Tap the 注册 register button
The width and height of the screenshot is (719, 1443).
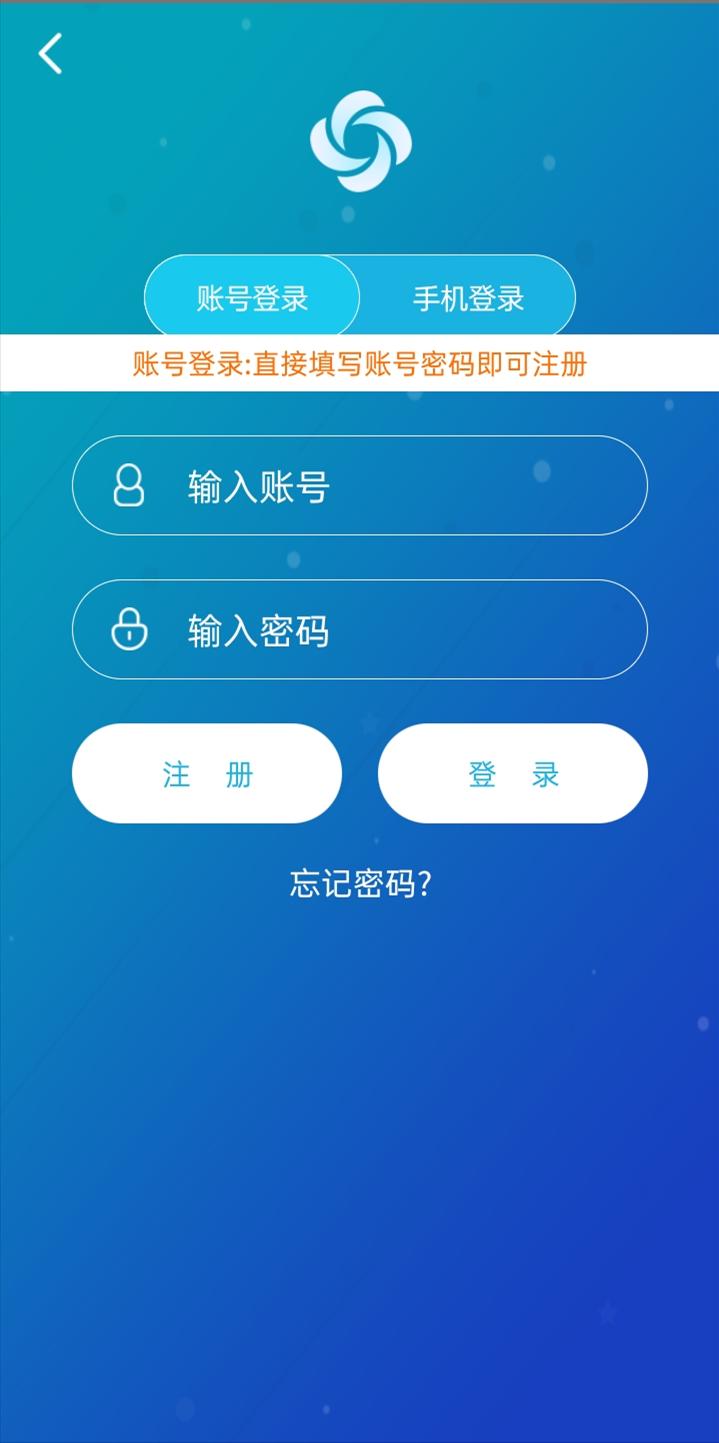tap(207, 774)
